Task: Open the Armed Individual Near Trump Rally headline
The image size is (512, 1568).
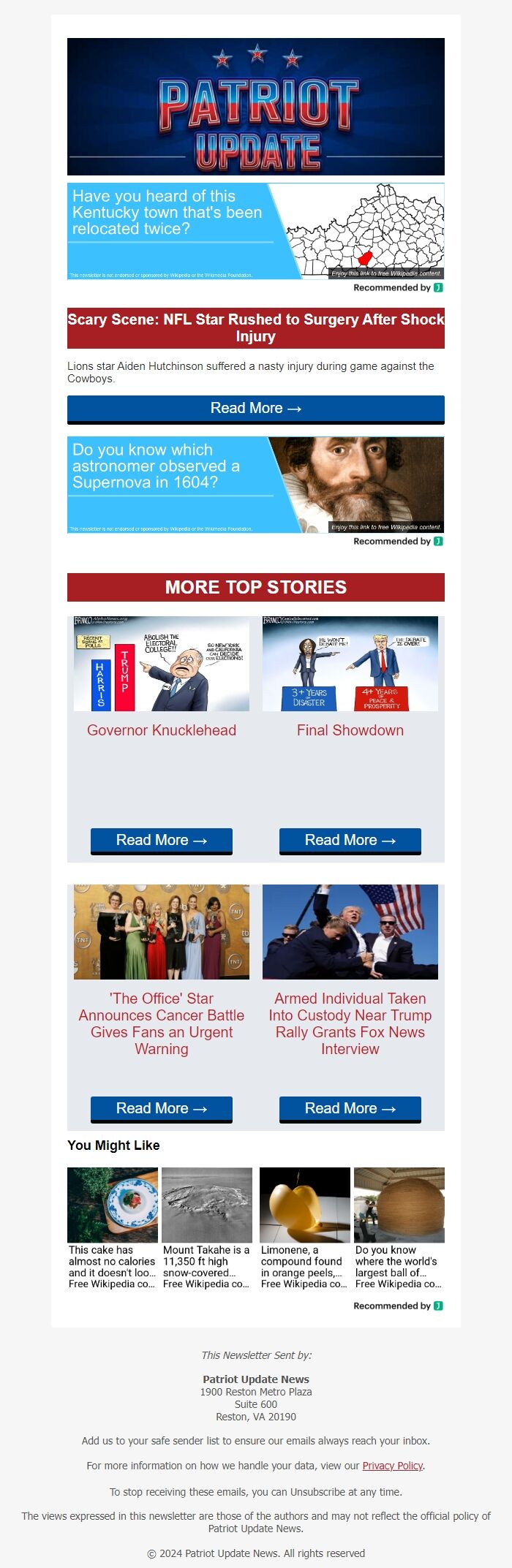Action: click(x=350, y=1023)
